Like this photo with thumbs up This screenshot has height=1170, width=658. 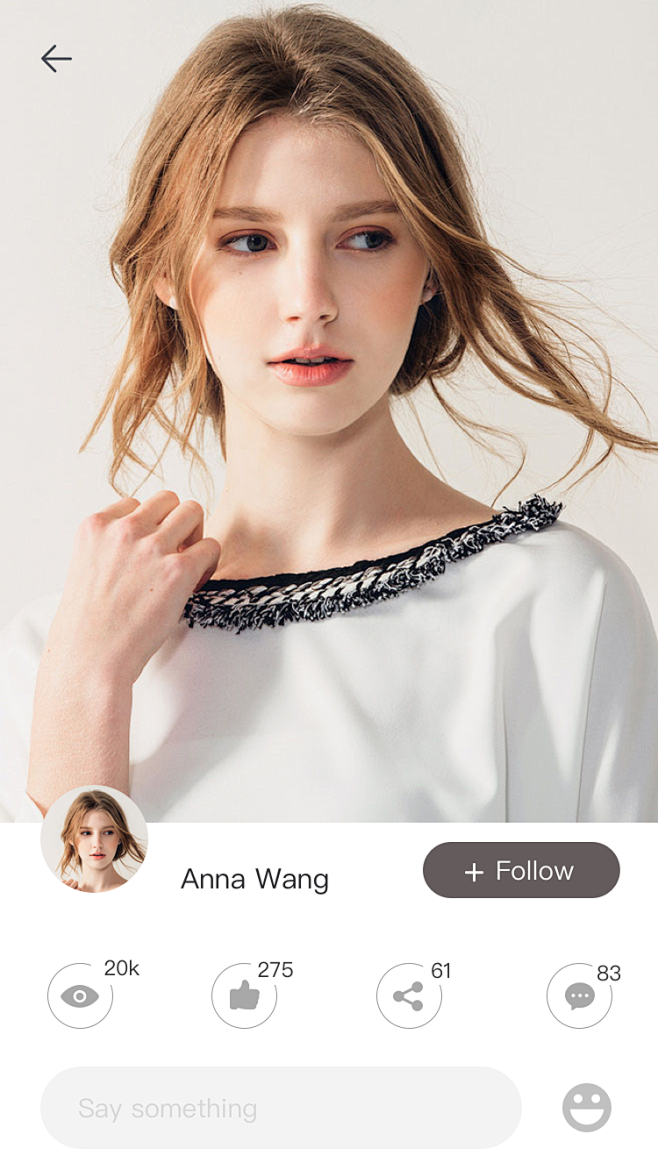[244, 996]
